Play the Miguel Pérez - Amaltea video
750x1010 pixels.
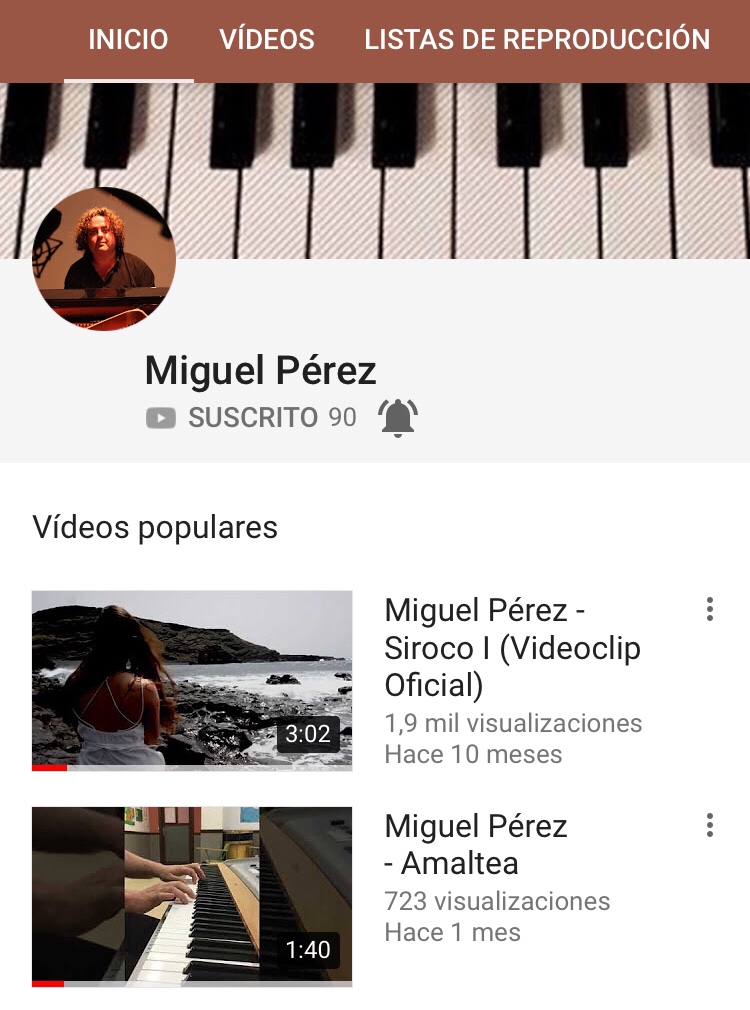click(x=192, y=896)
